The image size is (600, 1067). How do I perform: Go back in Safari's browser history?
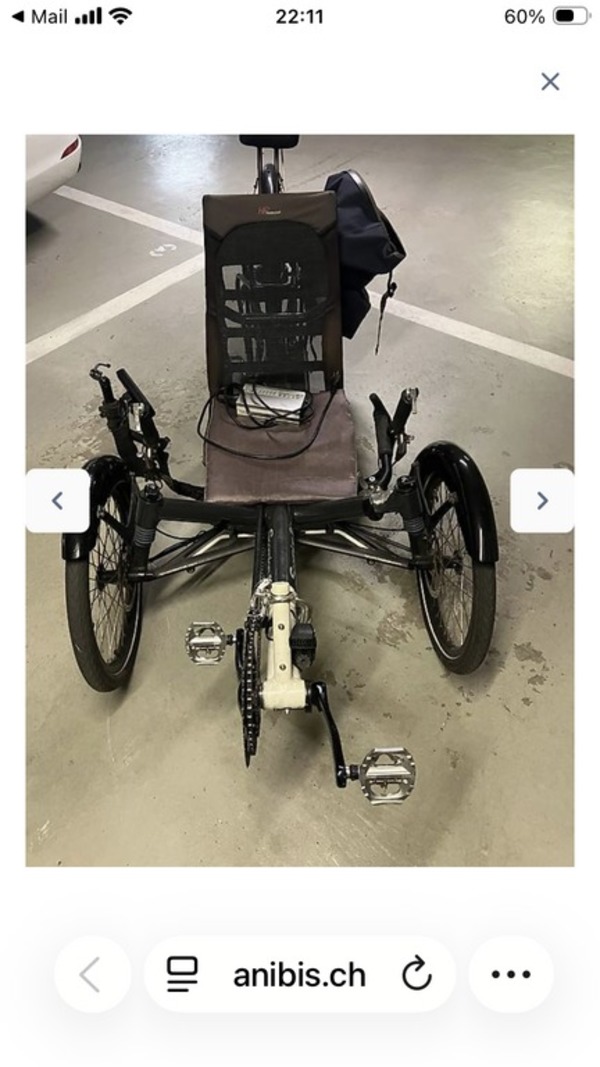(x=93, y=974)
